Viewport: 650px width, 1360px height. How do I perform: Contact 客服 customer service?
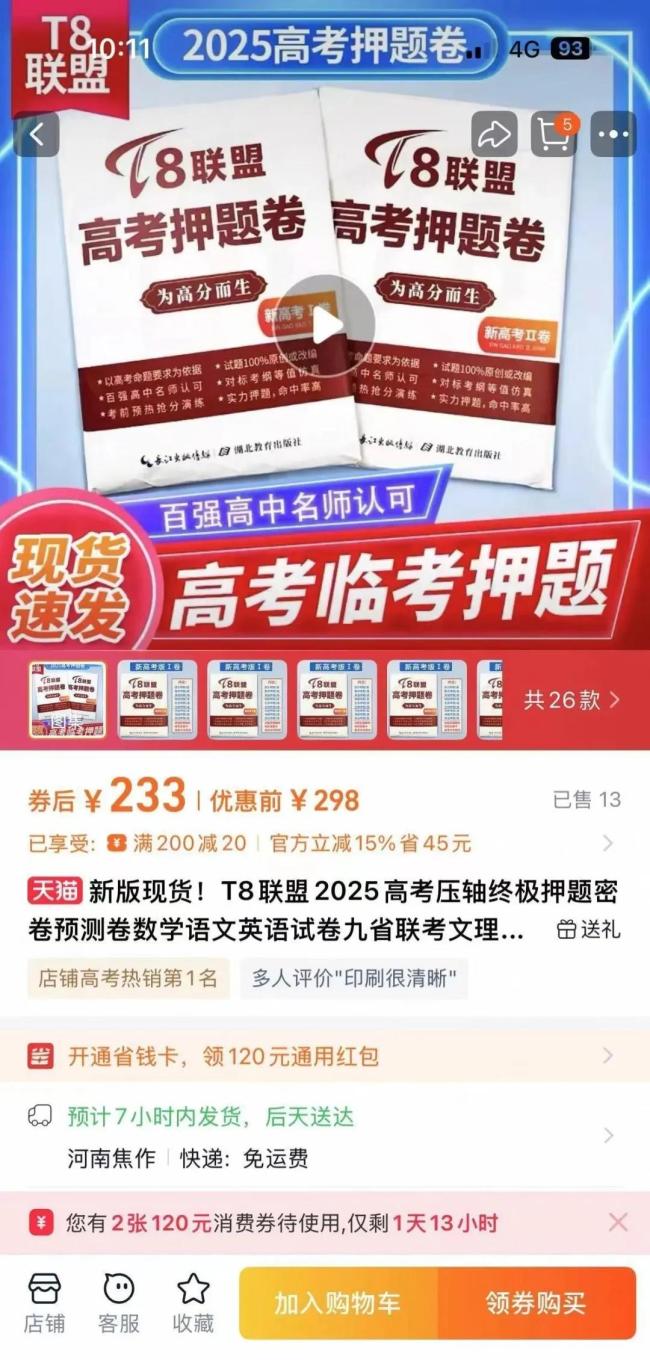click(x=119, y=1302)
